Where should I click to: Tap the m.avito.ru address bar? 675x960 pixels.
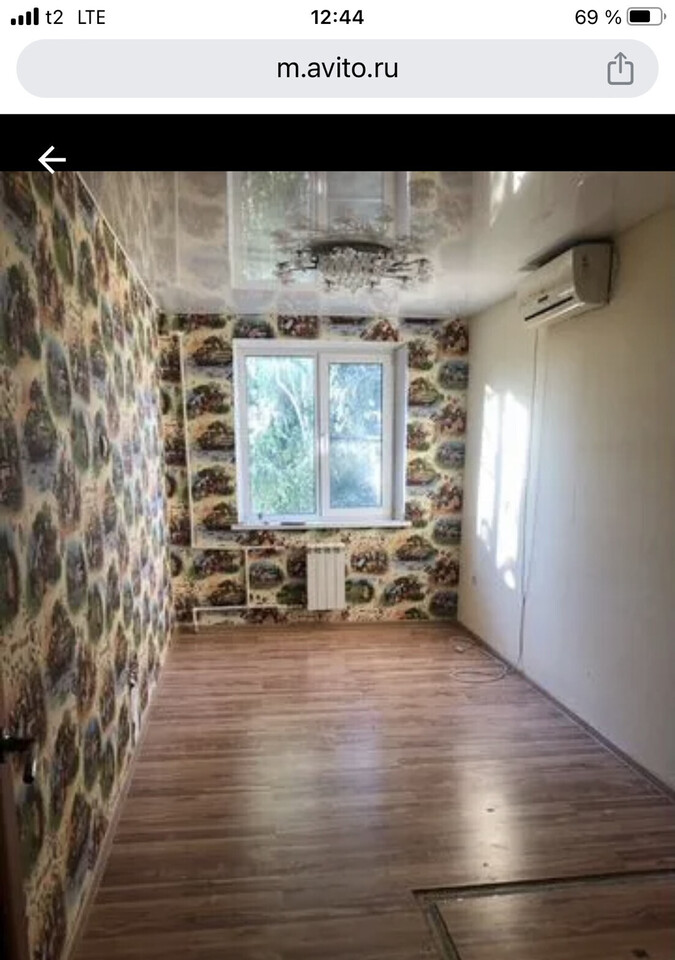point(337,69)
